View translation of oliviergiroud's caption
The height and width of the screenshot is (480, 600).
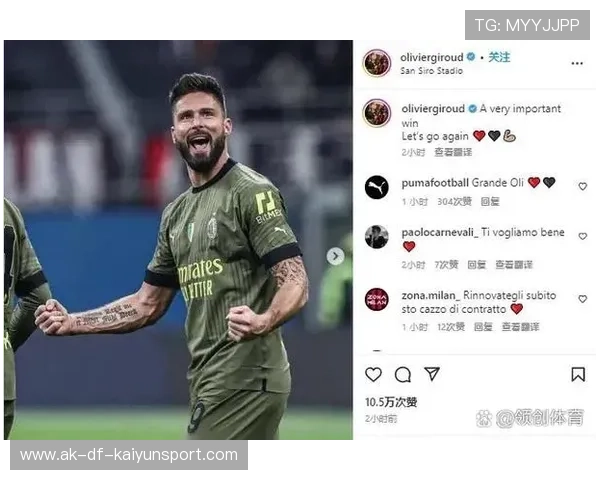453,152
